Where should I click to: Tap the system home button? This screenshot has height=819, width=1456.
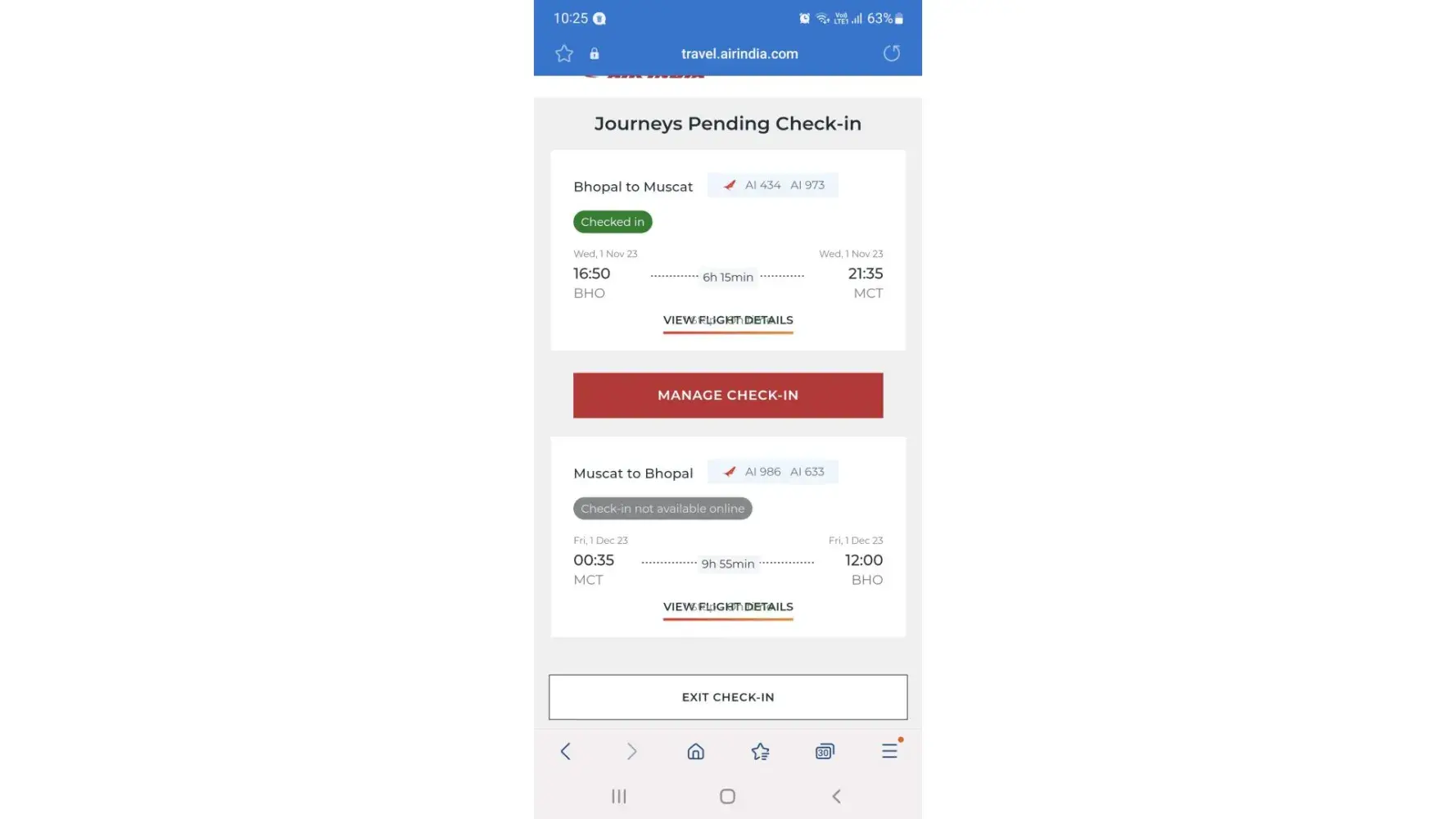(727, 796)
